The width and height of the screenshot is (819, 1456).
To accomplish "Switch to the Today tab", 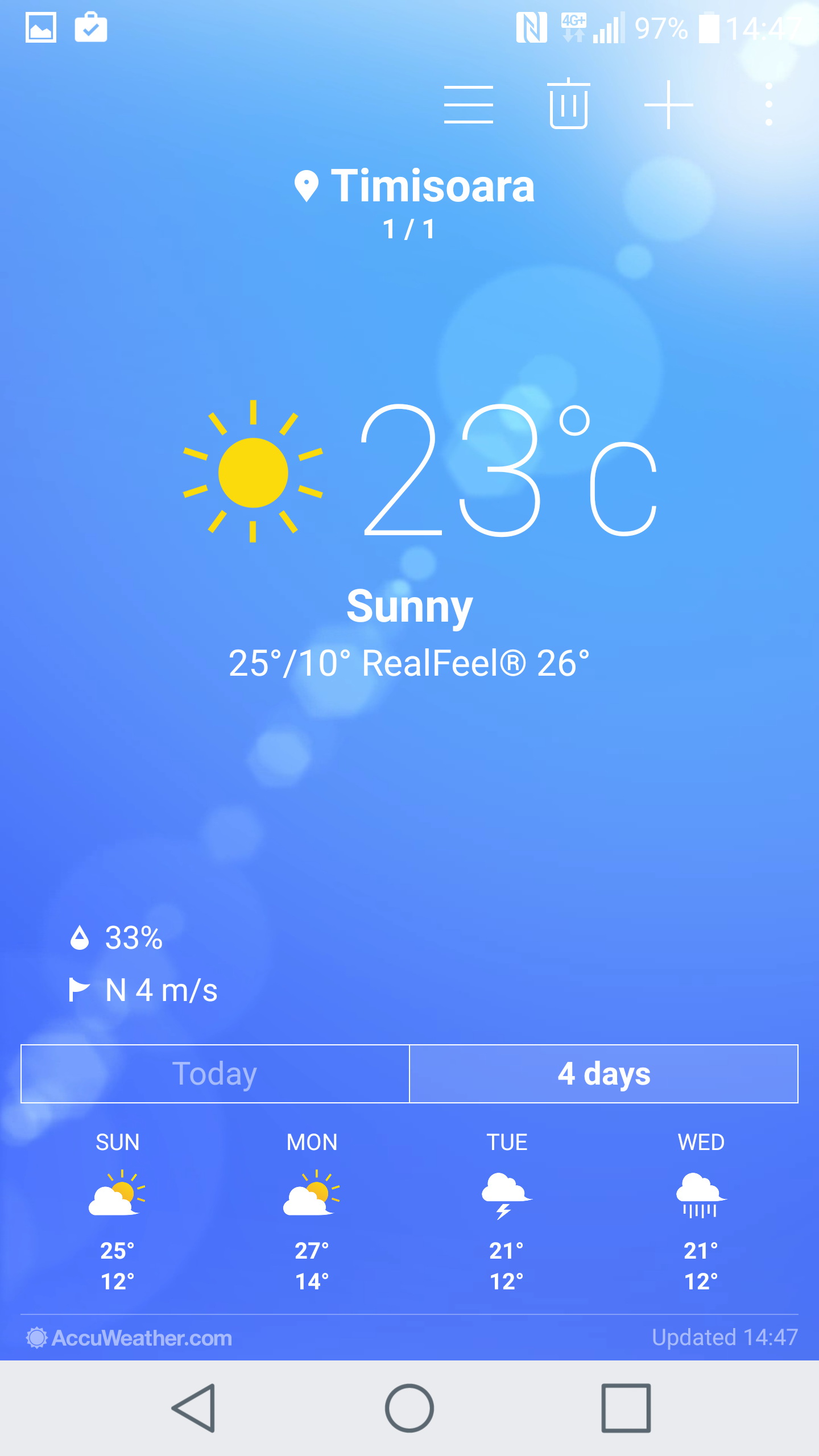I will (215, 1074).
